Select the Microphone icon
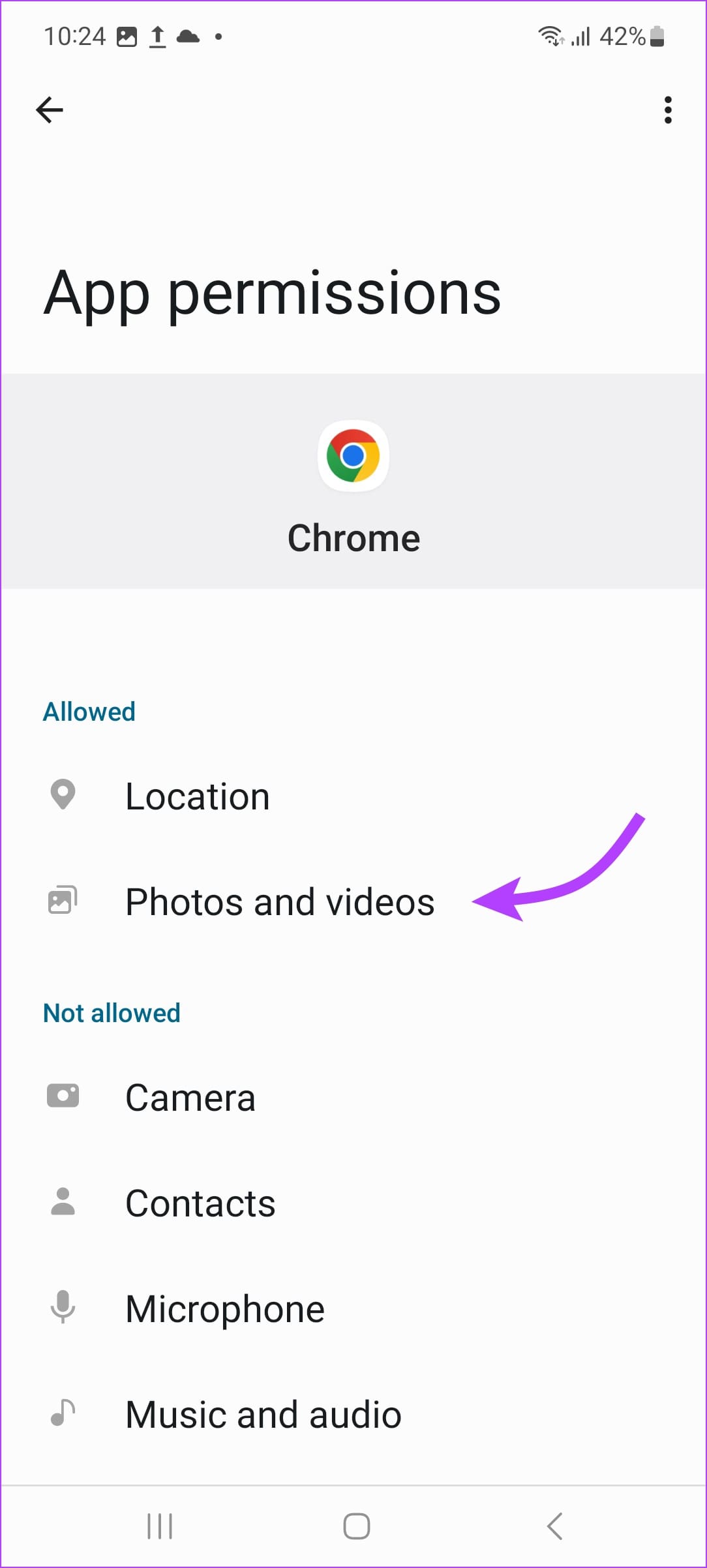 63,1308
